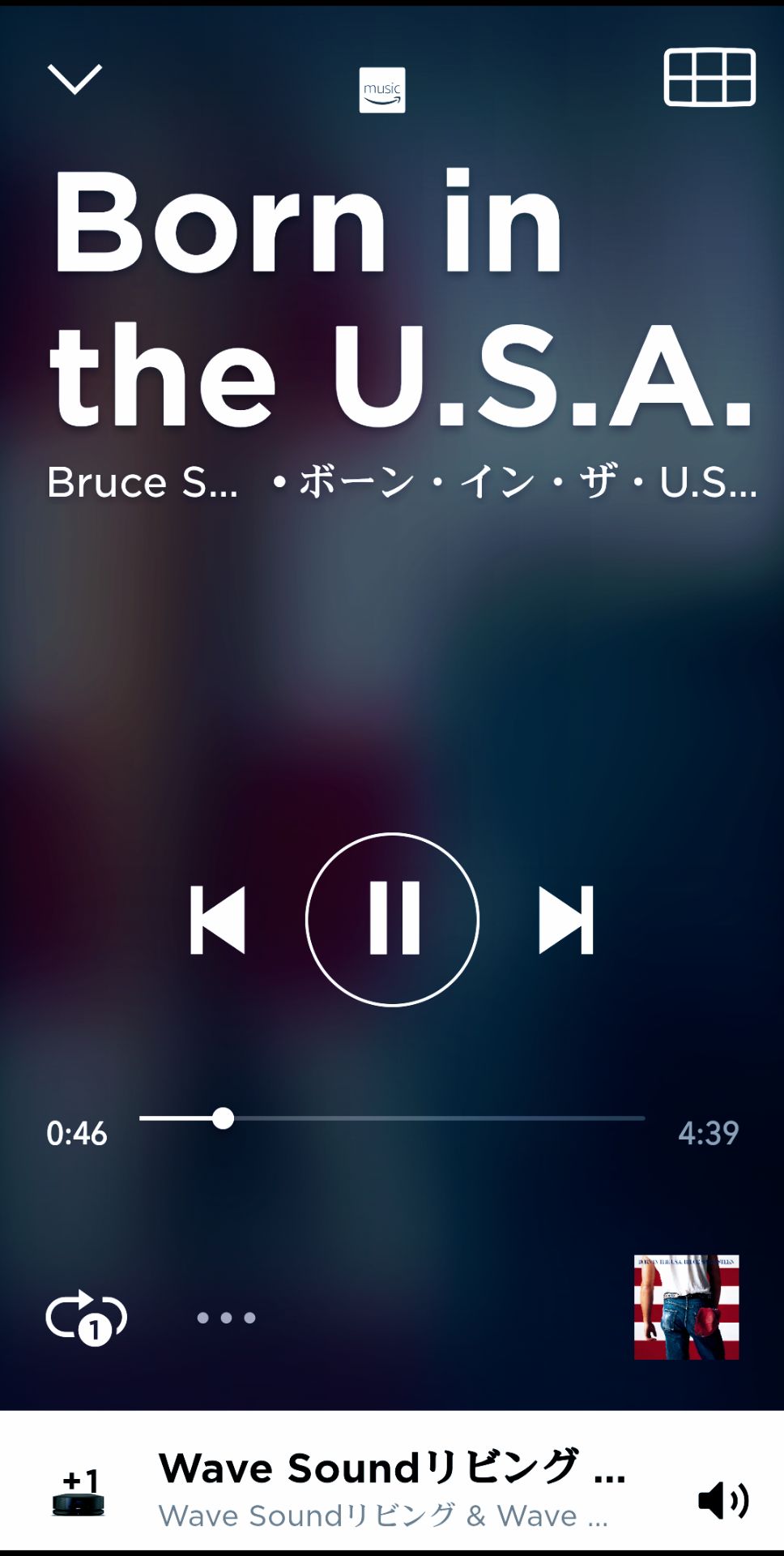Skip back to the previous track

pyautogui.click(x=217, y=920)
